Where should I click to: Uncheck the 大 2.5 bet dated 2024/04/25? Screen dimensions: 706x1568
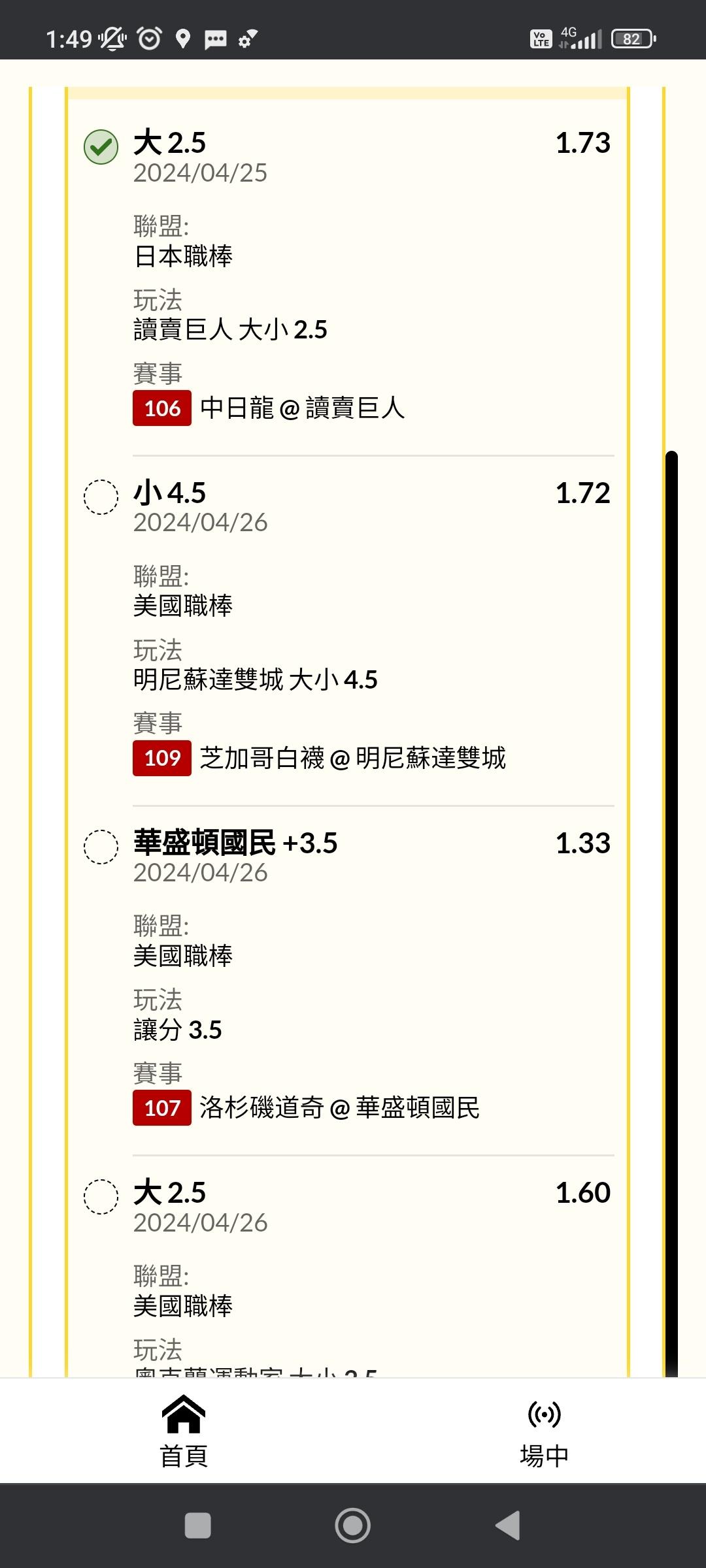[x=101, y=147]
